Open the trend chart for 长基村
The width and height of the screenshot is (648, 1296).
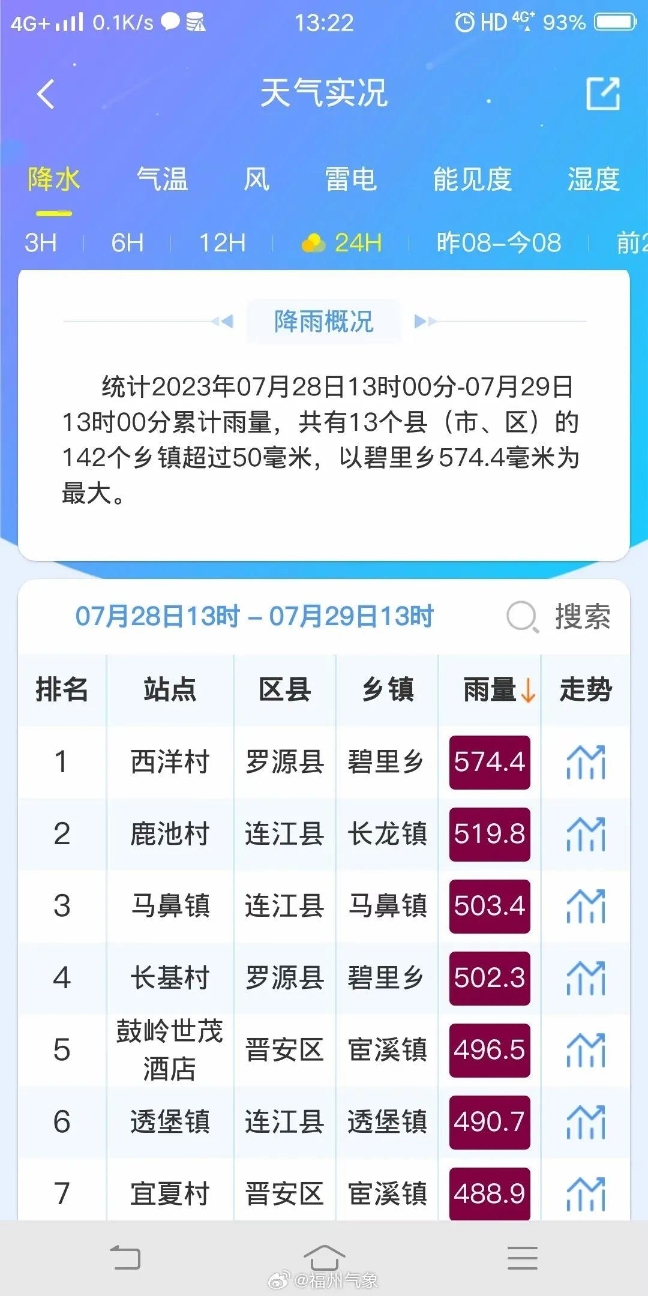586,977
